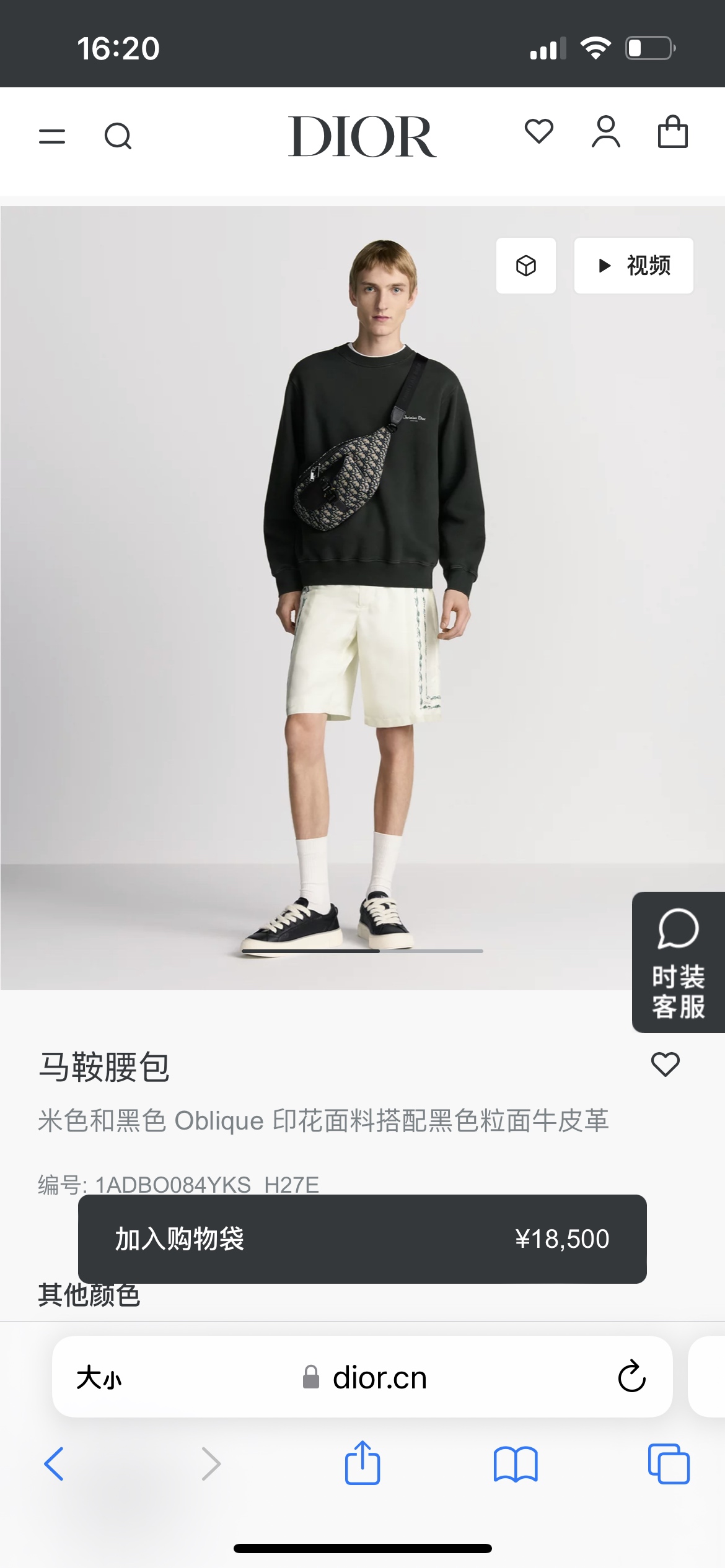Image resolution: width=725 pixels, height=1568 pixels.
Task: Tap 加入购物袋 to add to bag
Action: point(362,1239)
